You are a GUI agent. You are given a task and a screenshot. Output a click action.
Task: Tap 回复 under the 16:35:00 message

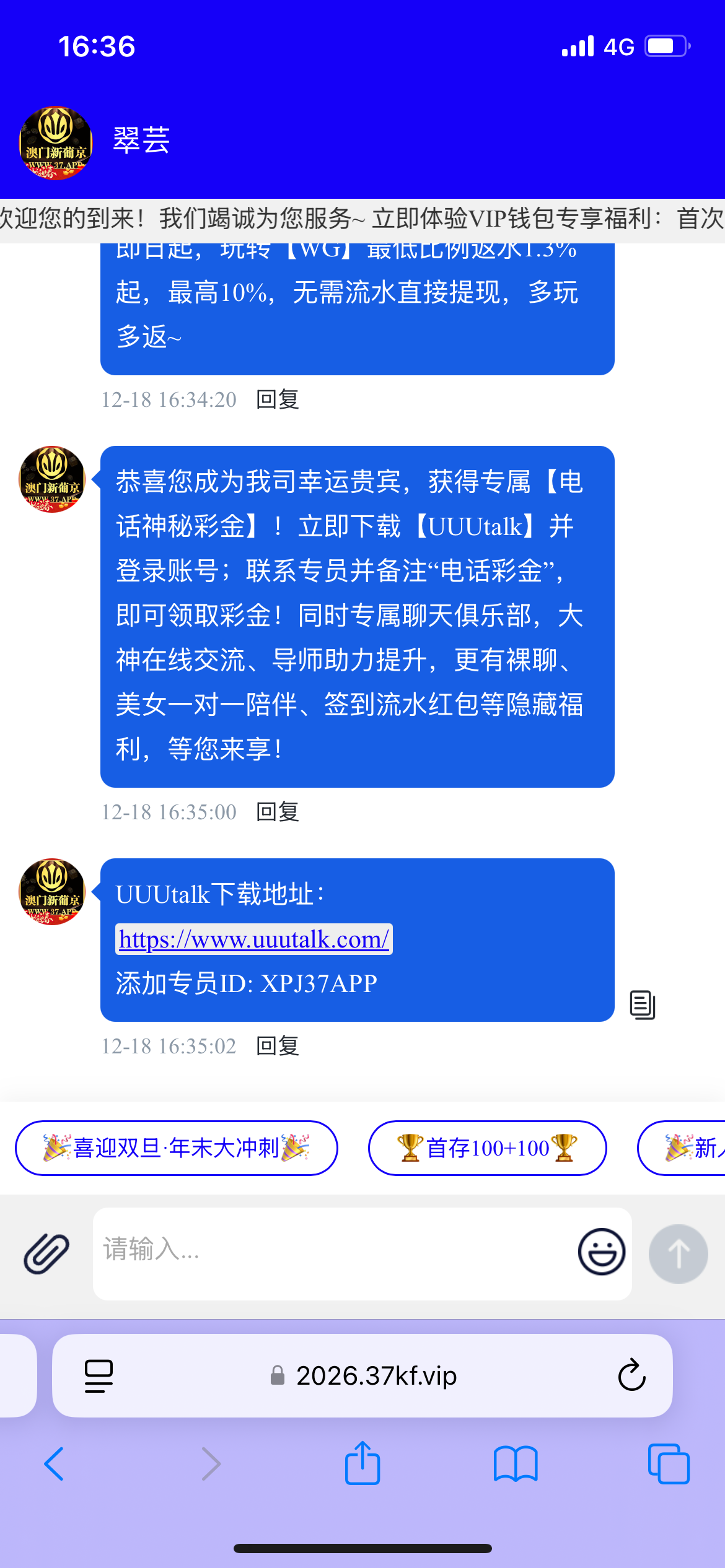278,812
